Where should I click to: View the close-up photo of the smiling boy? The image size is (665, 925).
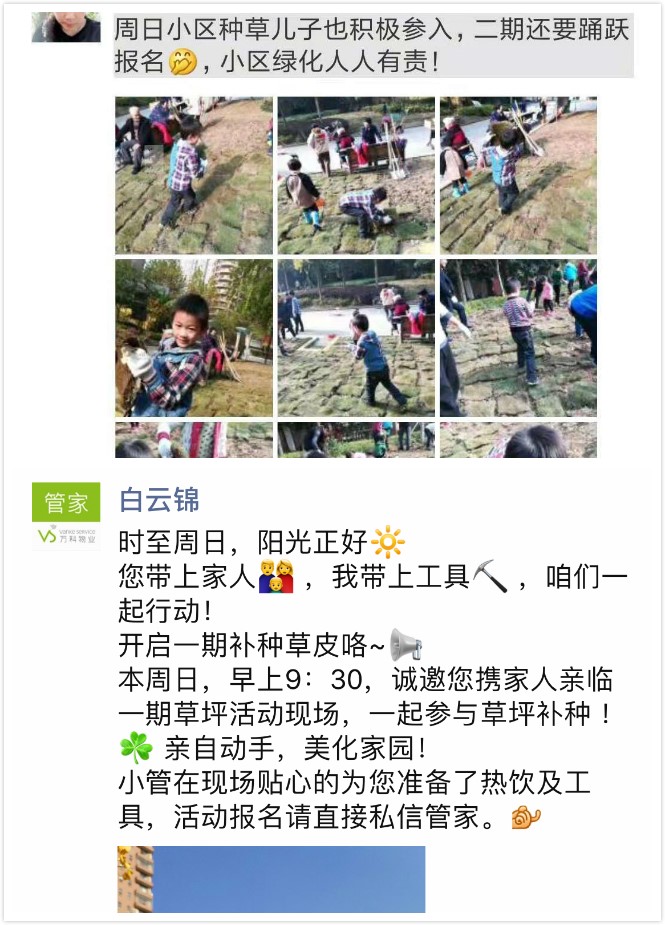click(x=193, y=338)
